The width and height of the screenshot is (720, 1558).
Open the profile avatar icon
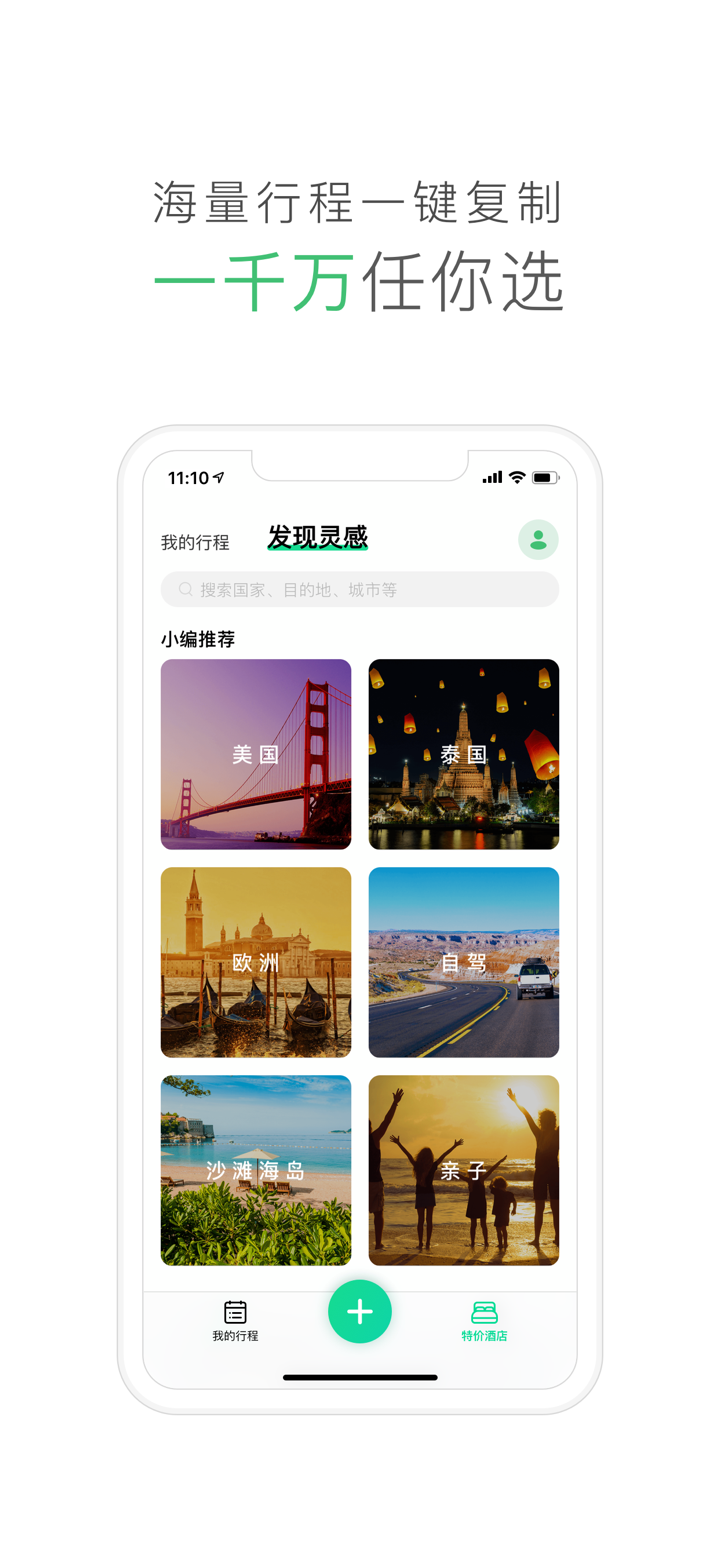(x=538, y=539)
